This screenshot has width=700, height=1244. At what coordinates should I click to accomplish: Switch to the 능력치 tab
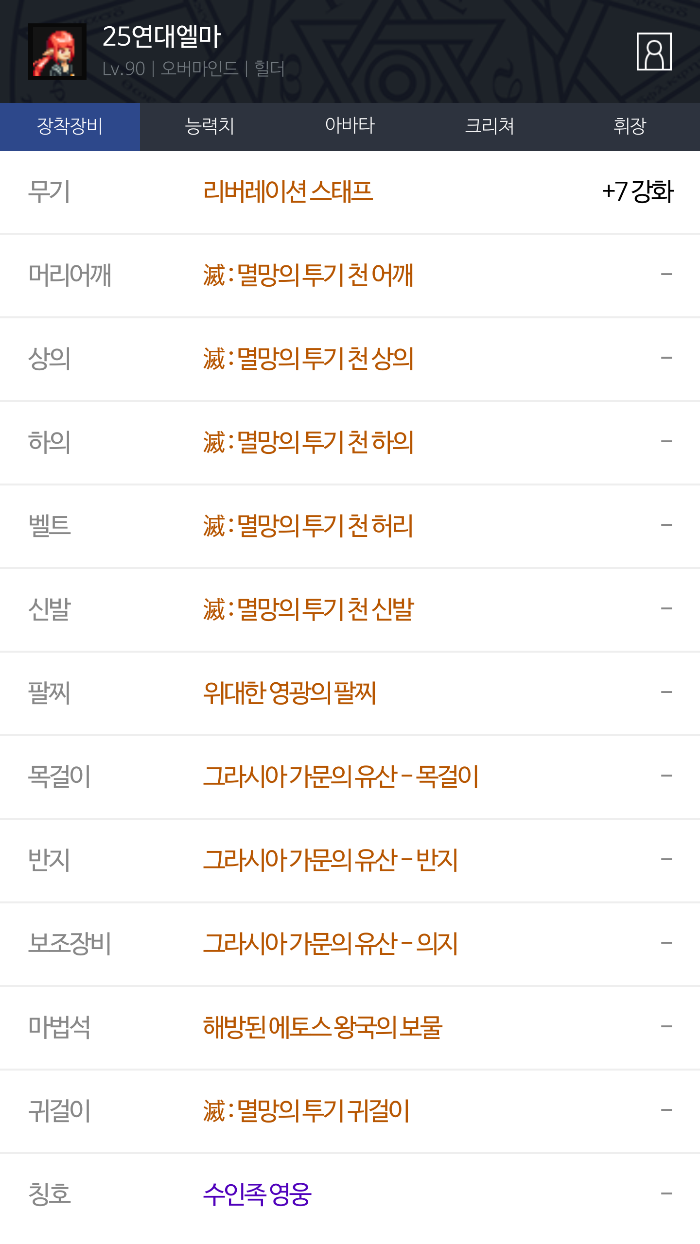point(210,126)
